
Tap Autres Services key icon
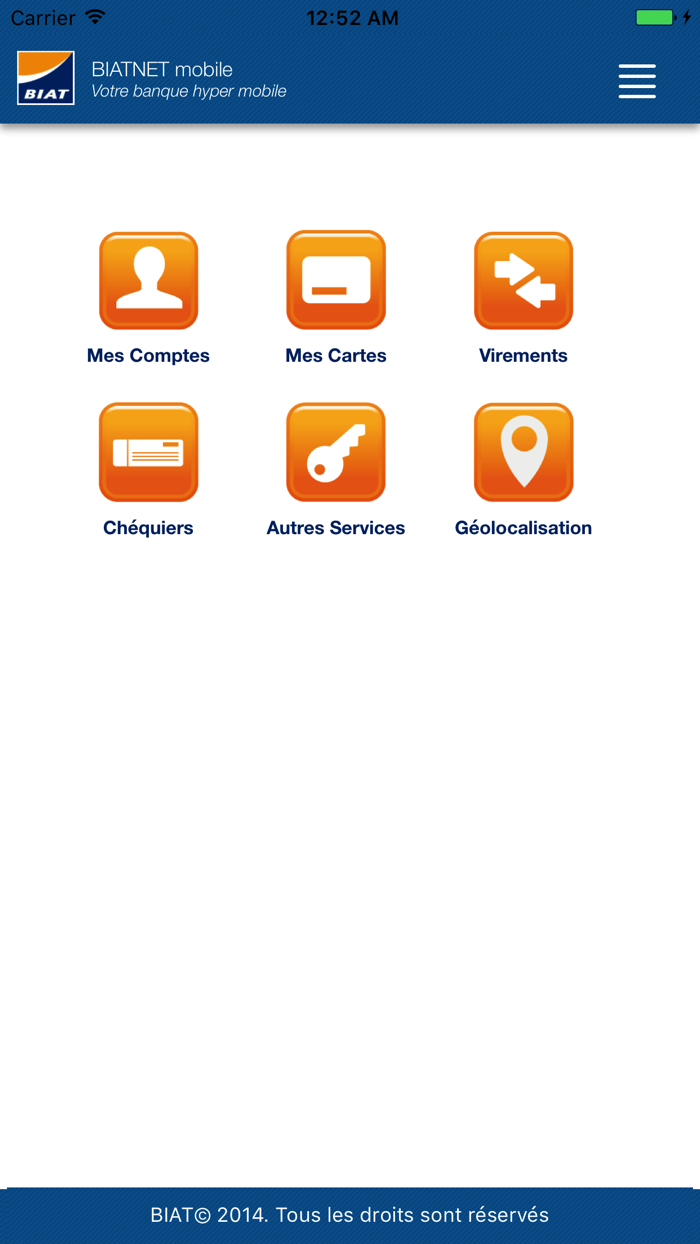336,452
